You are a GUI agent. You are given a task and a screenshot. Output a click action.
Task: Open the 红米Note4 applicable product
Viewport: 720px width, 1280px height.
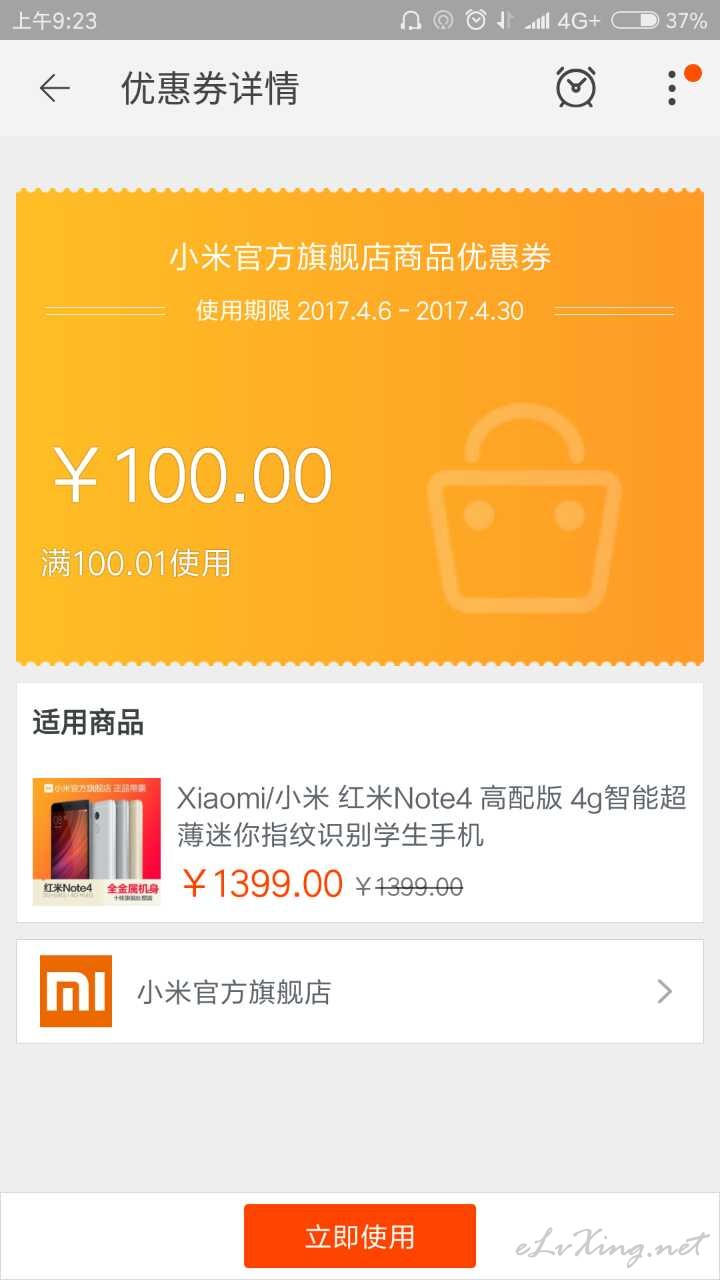click(x=360, y=842)
